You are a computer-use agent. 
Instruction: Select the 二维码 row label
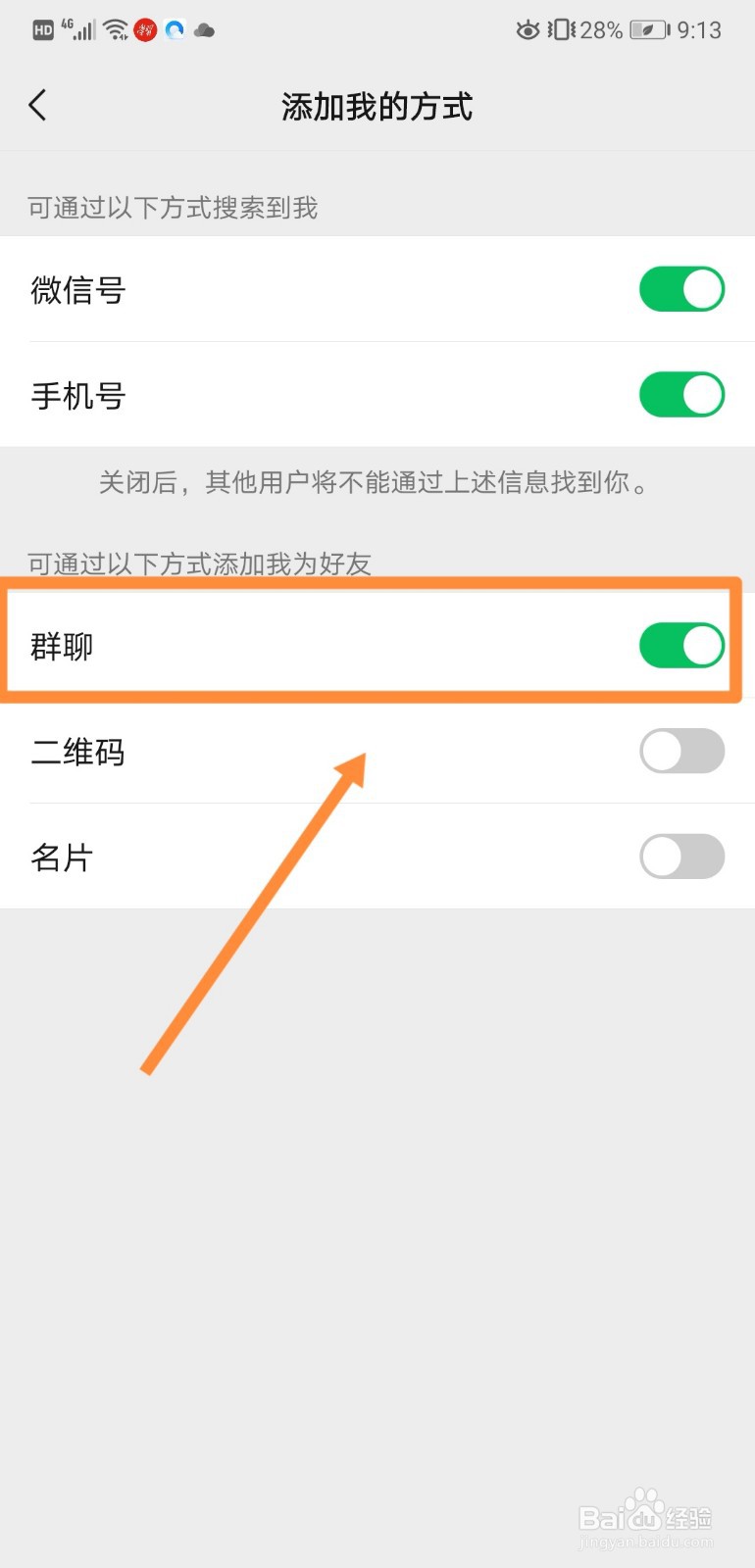[x=77, y=751]
